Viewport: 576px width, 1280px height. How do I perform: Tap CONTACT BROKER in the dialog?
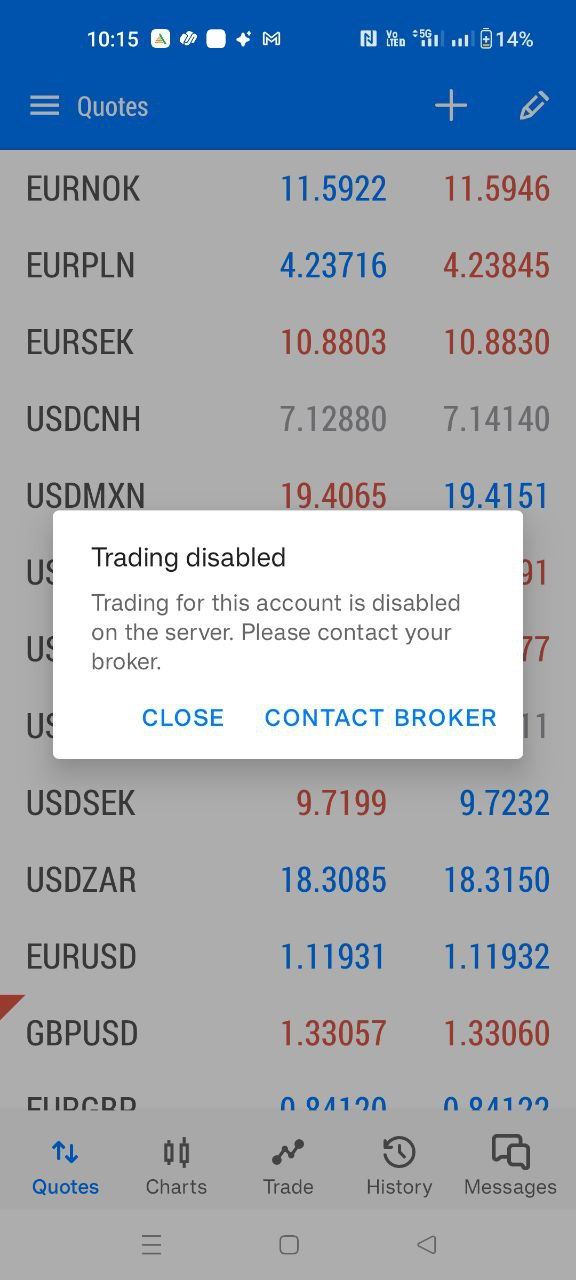(380, 718)
